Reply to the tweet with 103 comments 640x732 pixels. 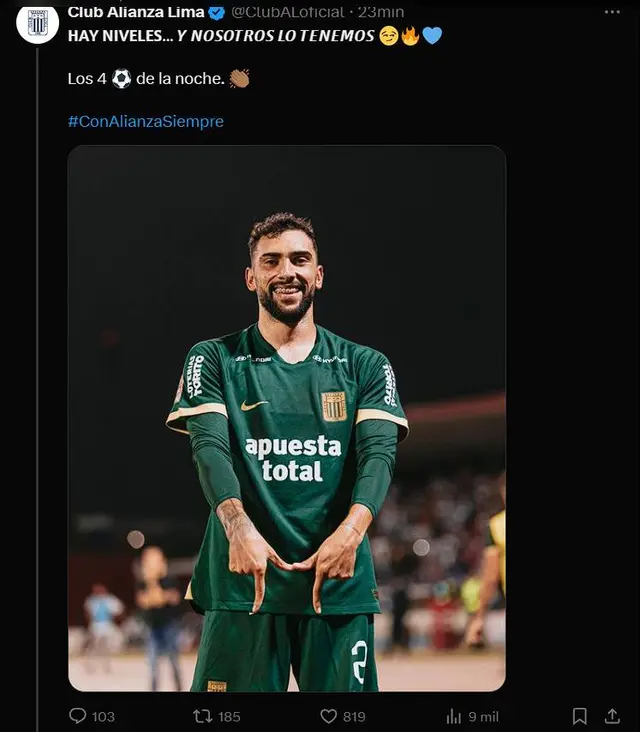click(x=78, y=716)
